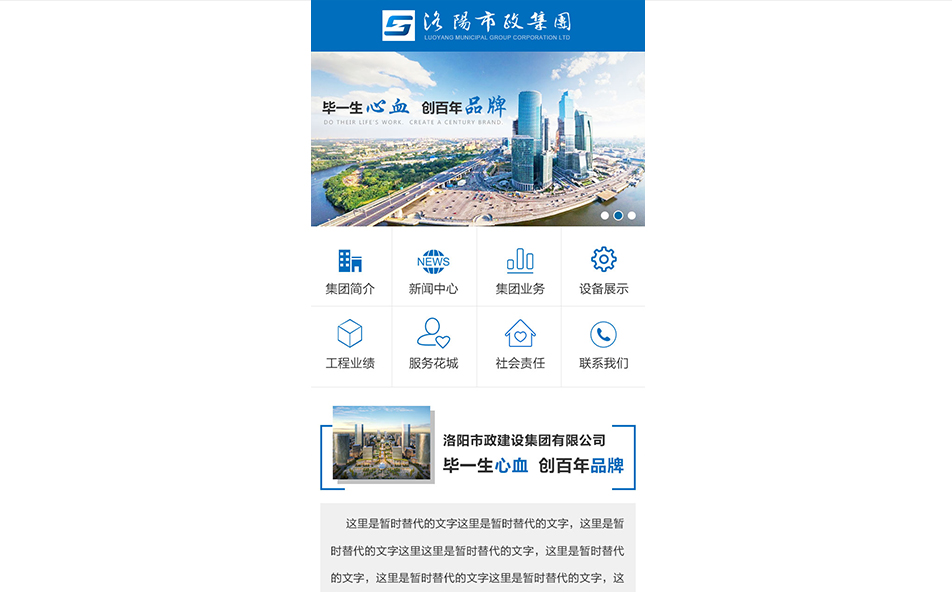Go to 新闻中心 news page
This screenshot has width=952, height=592.
433,272
